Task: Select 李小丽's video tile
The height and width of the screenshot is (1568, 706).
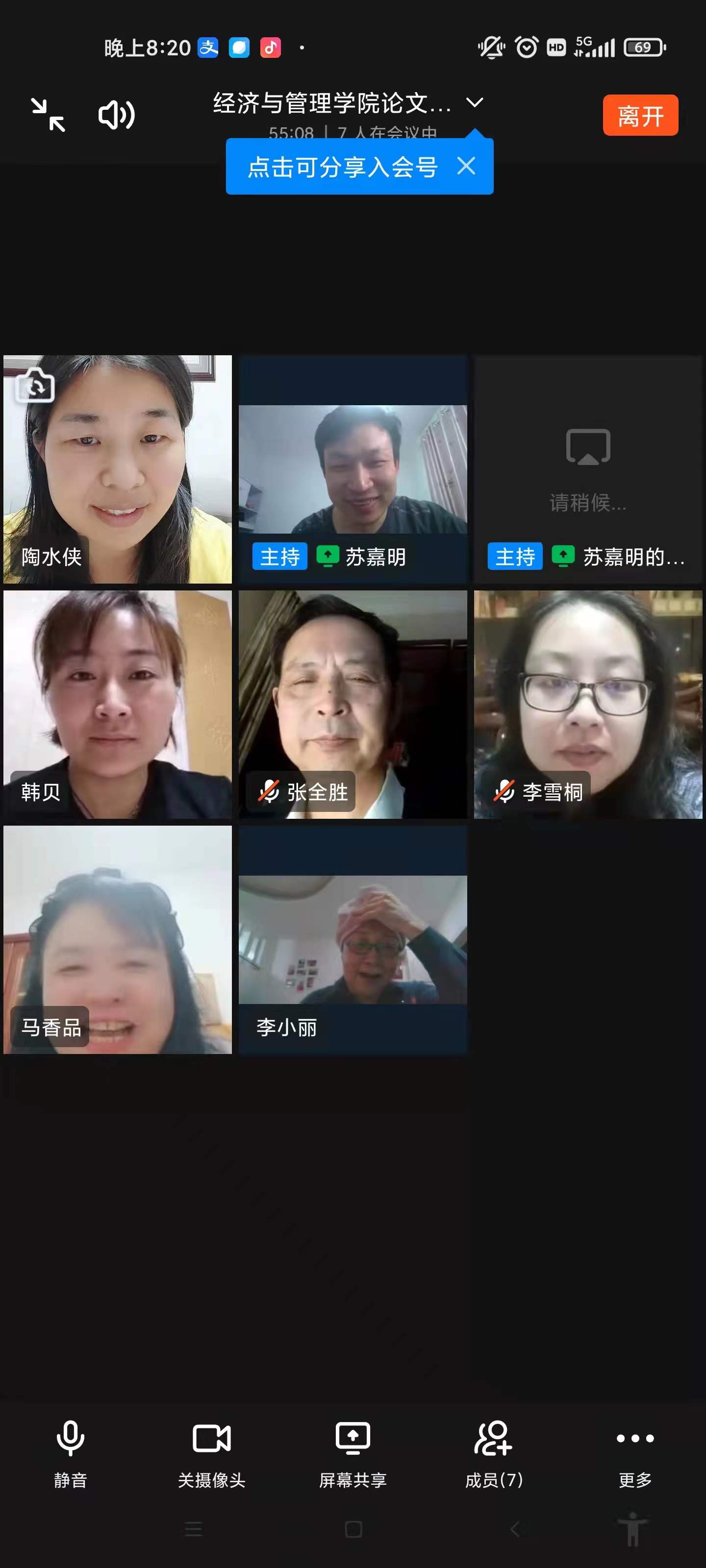Action: click(x=353, y=939)
